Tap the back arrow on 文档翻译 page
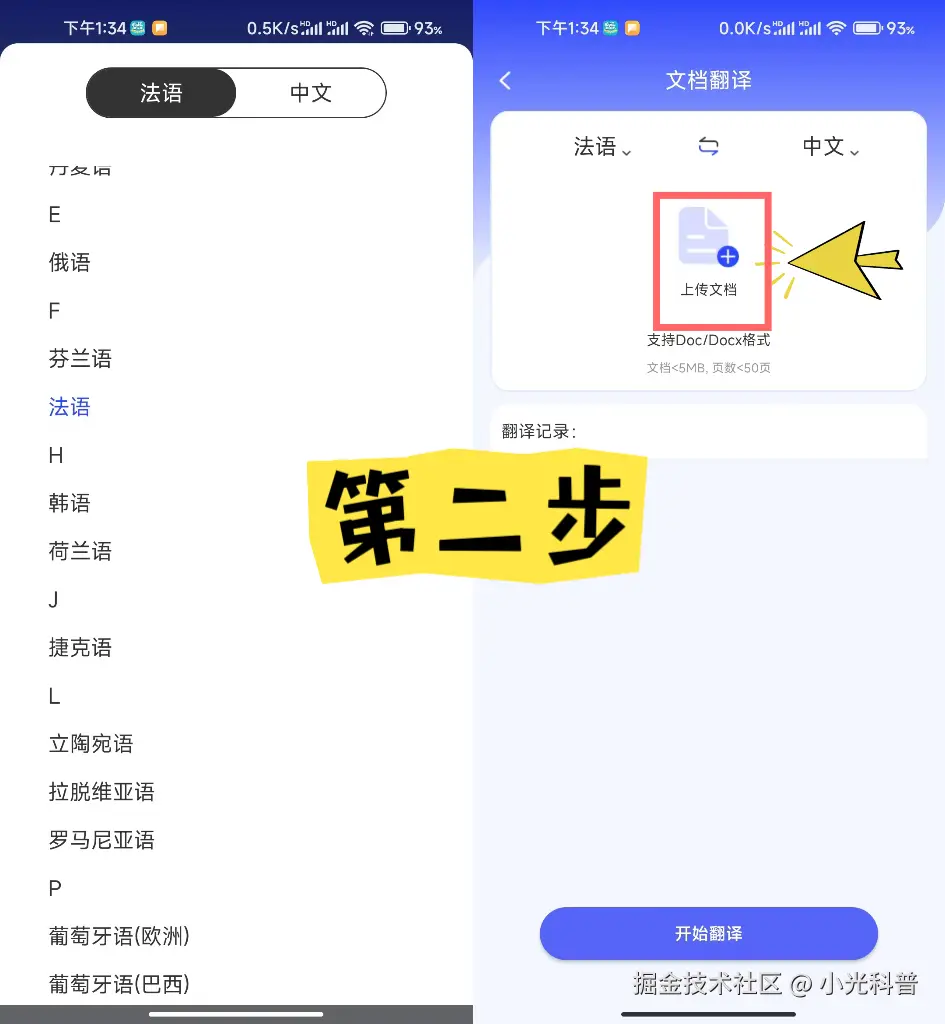The width and height of the screenshot is (945, 1024). (x=505, y=80)
